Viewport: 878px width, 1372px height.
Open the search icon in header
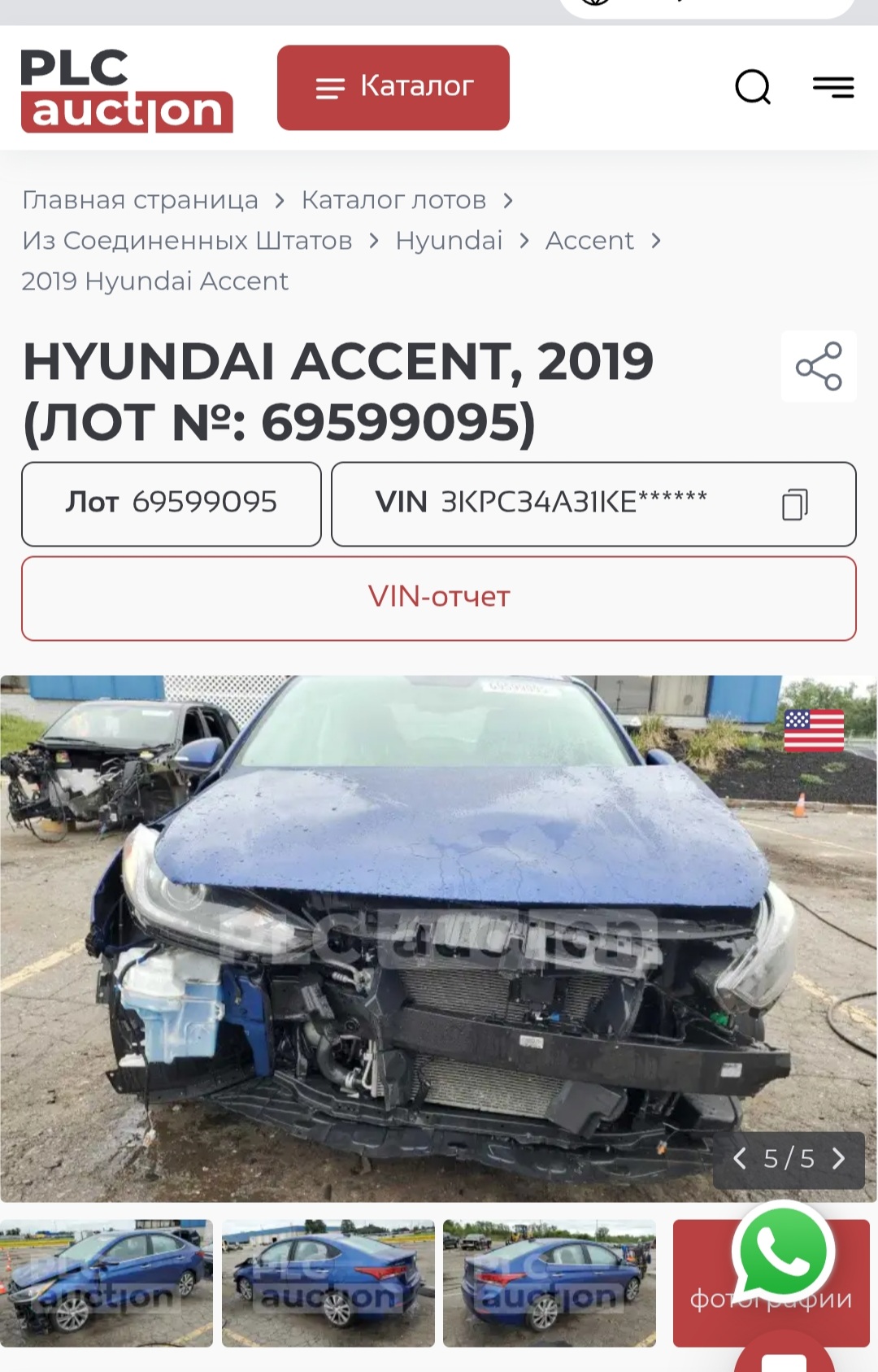pyautogui.click(x=752, y=87)
